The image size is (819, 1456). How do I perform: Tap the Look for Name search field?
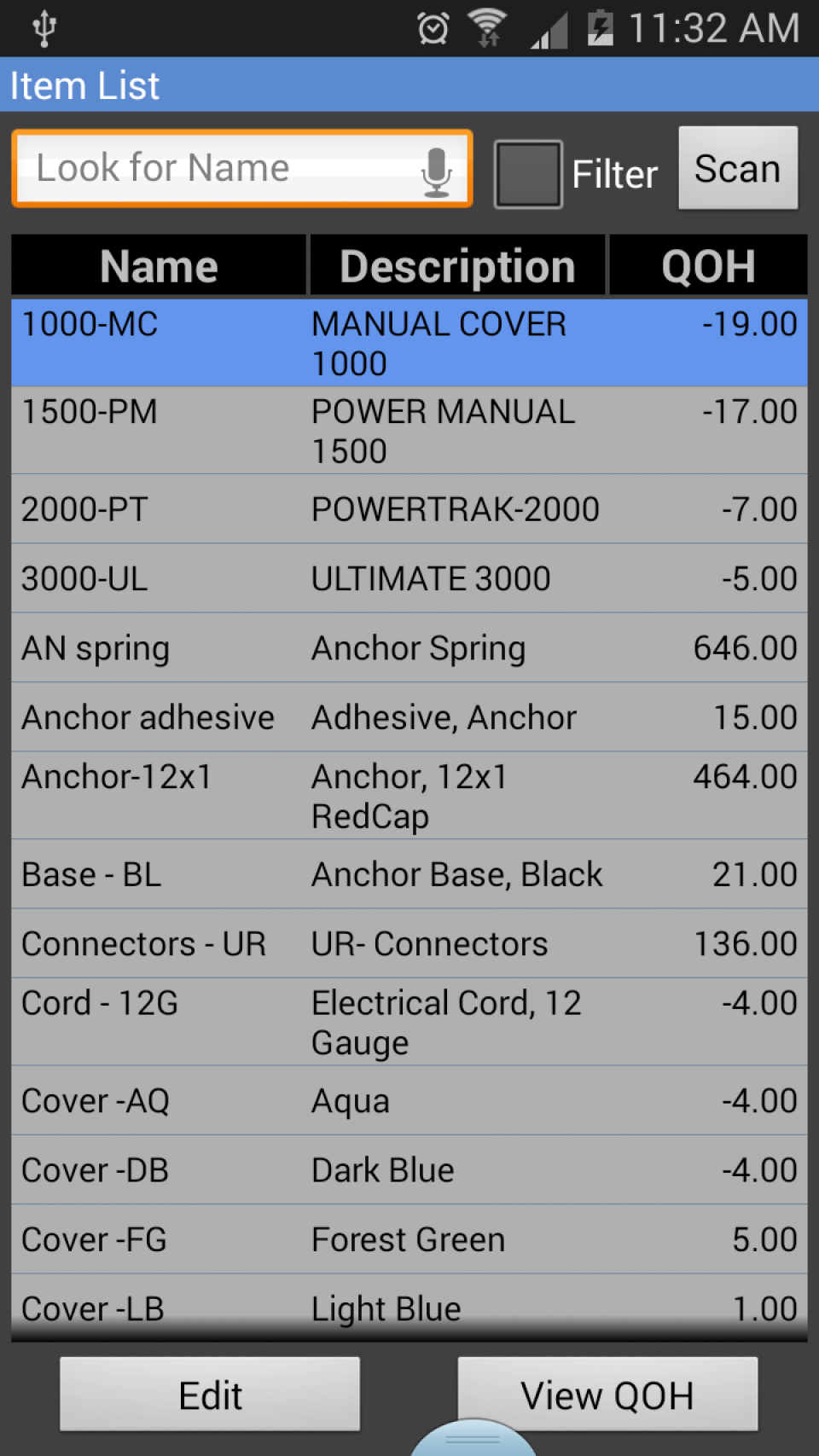213,169
